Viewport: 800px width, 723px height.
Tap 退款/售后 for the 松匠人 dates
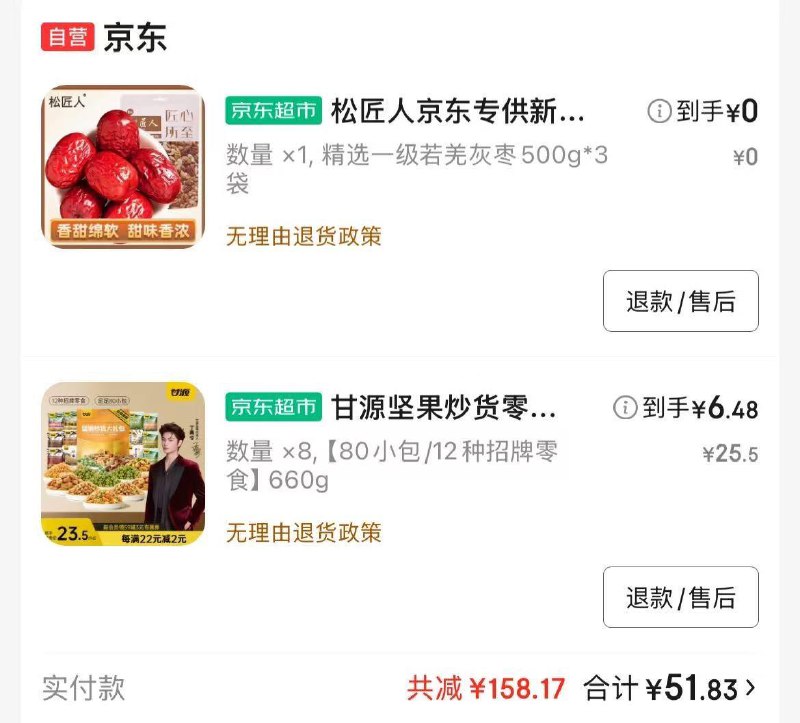coord(680,301)
